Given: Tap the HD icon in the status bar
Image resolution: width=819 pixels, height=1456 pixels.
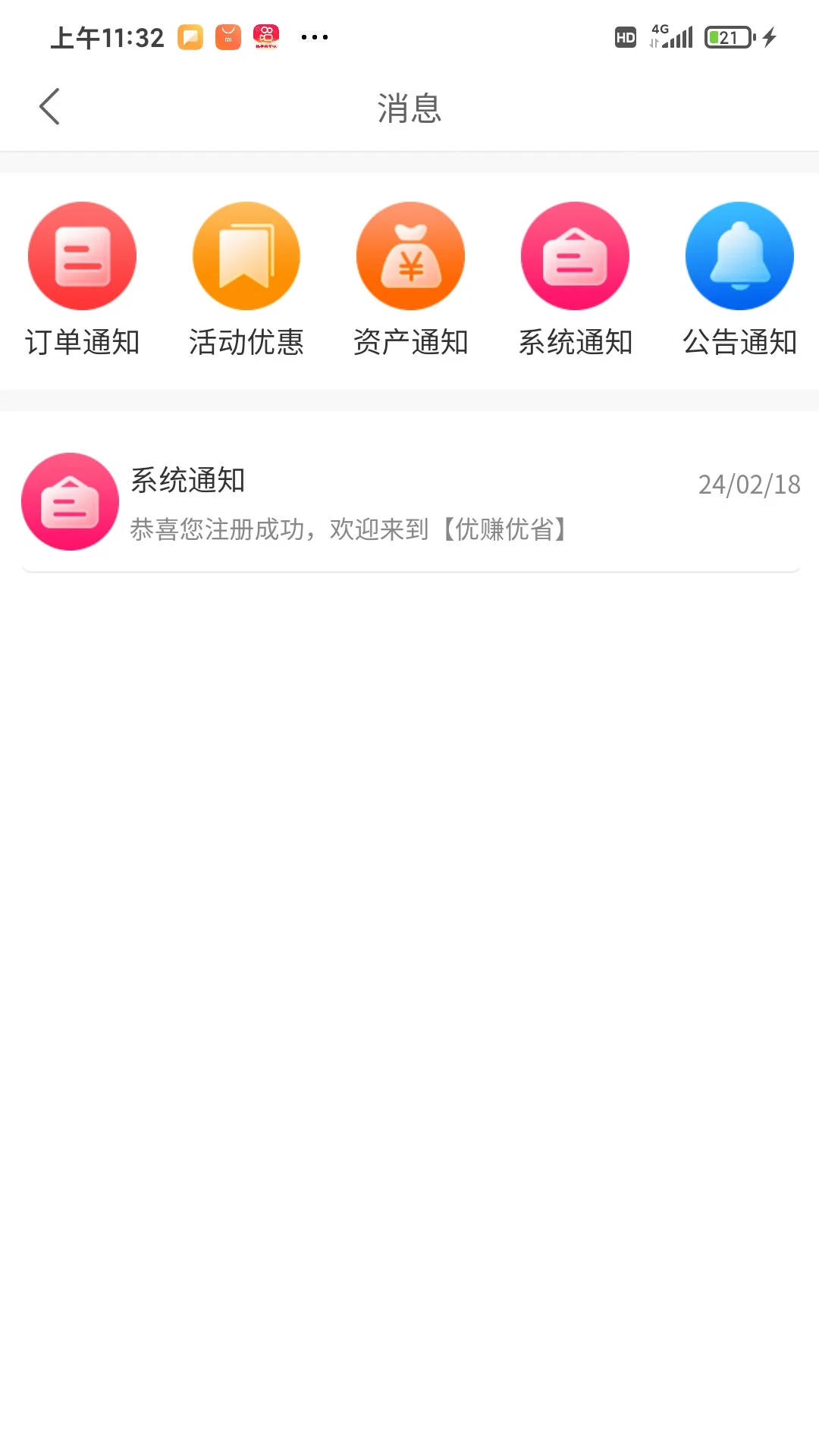Looking at the screenshot, I should (x=624, y=36).
